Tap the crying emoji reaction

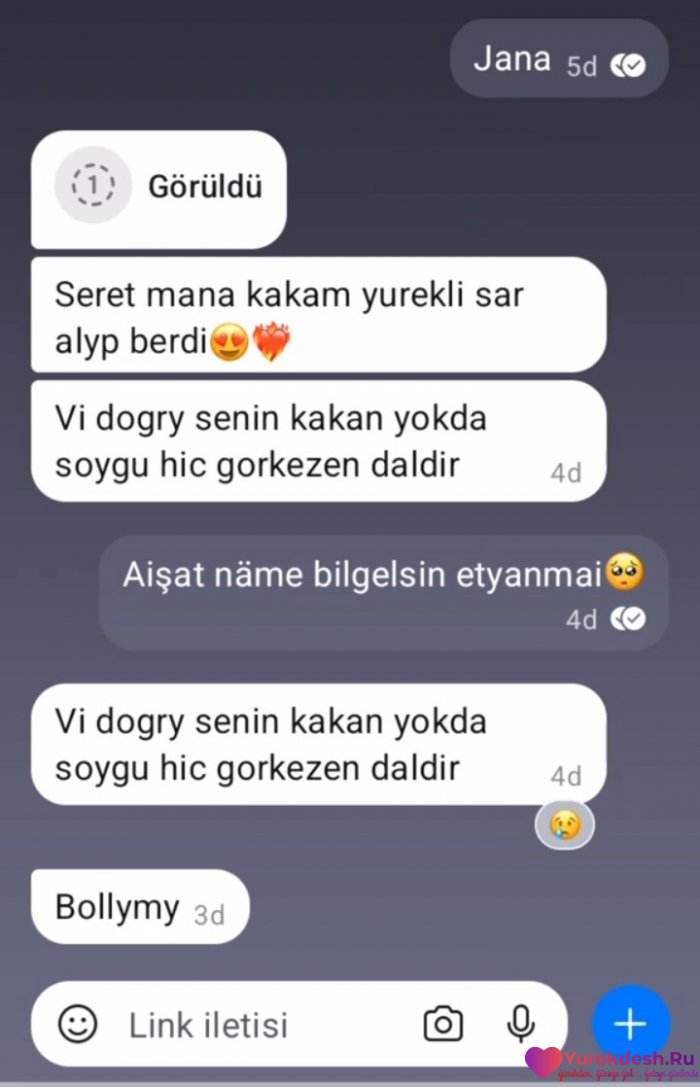coord(564,825)
